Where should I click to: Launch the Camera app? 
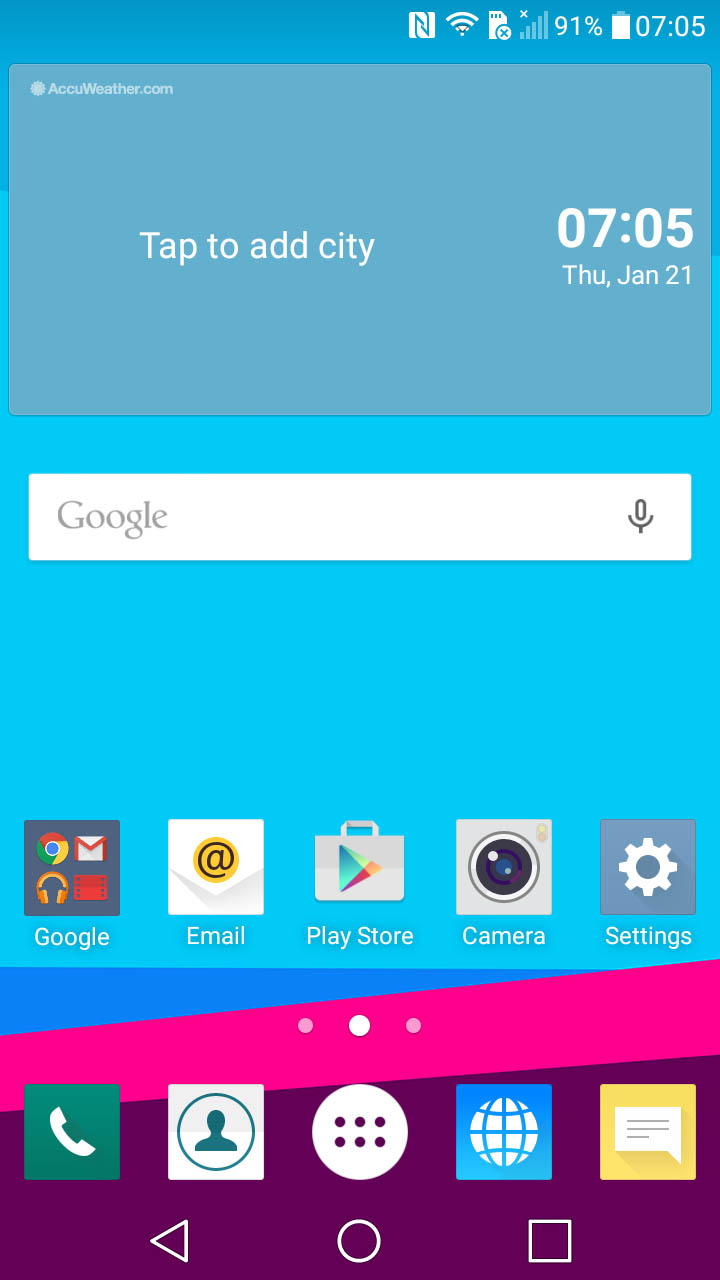point(504,868)
